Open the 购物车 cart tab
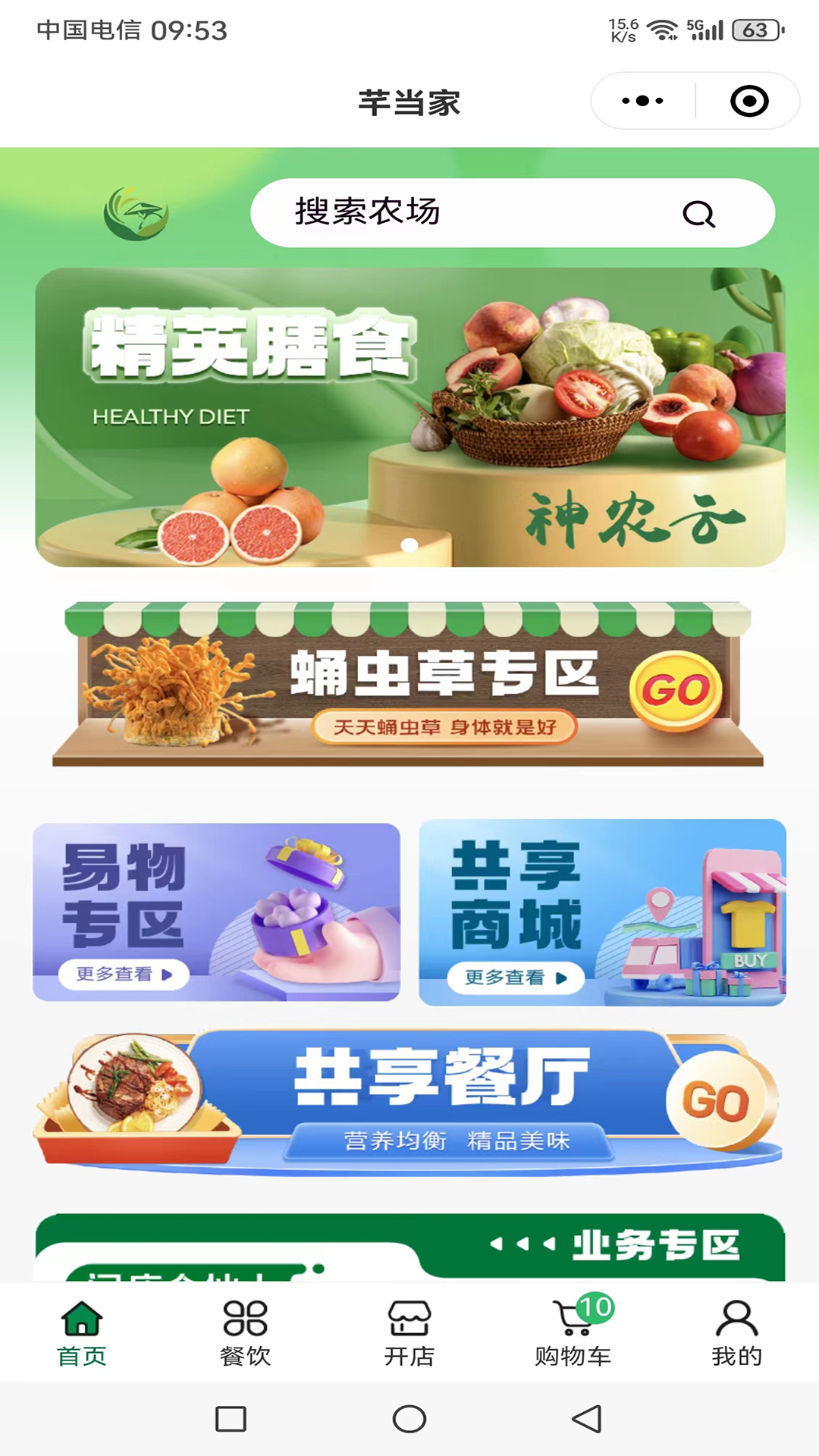The width and height of the screenshot is (819, 1456). pyautogui.click(x=573, y=1333)
